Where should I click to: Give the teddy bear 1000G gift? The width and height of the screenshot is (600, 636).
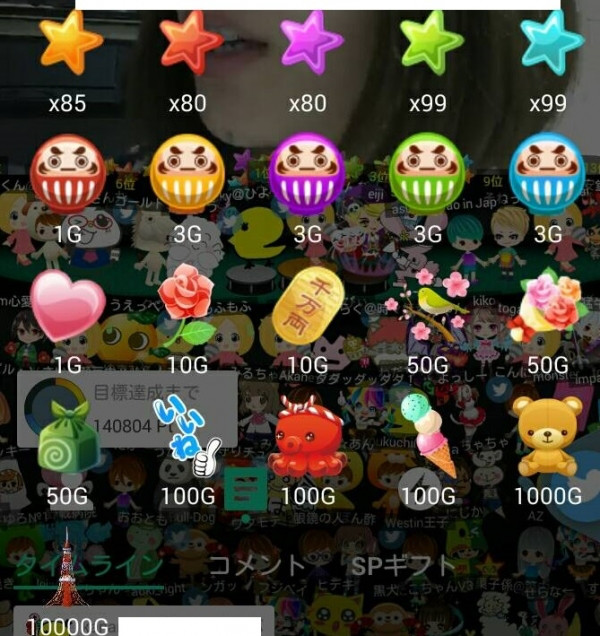pyautogui.click(x=546, y=436)
